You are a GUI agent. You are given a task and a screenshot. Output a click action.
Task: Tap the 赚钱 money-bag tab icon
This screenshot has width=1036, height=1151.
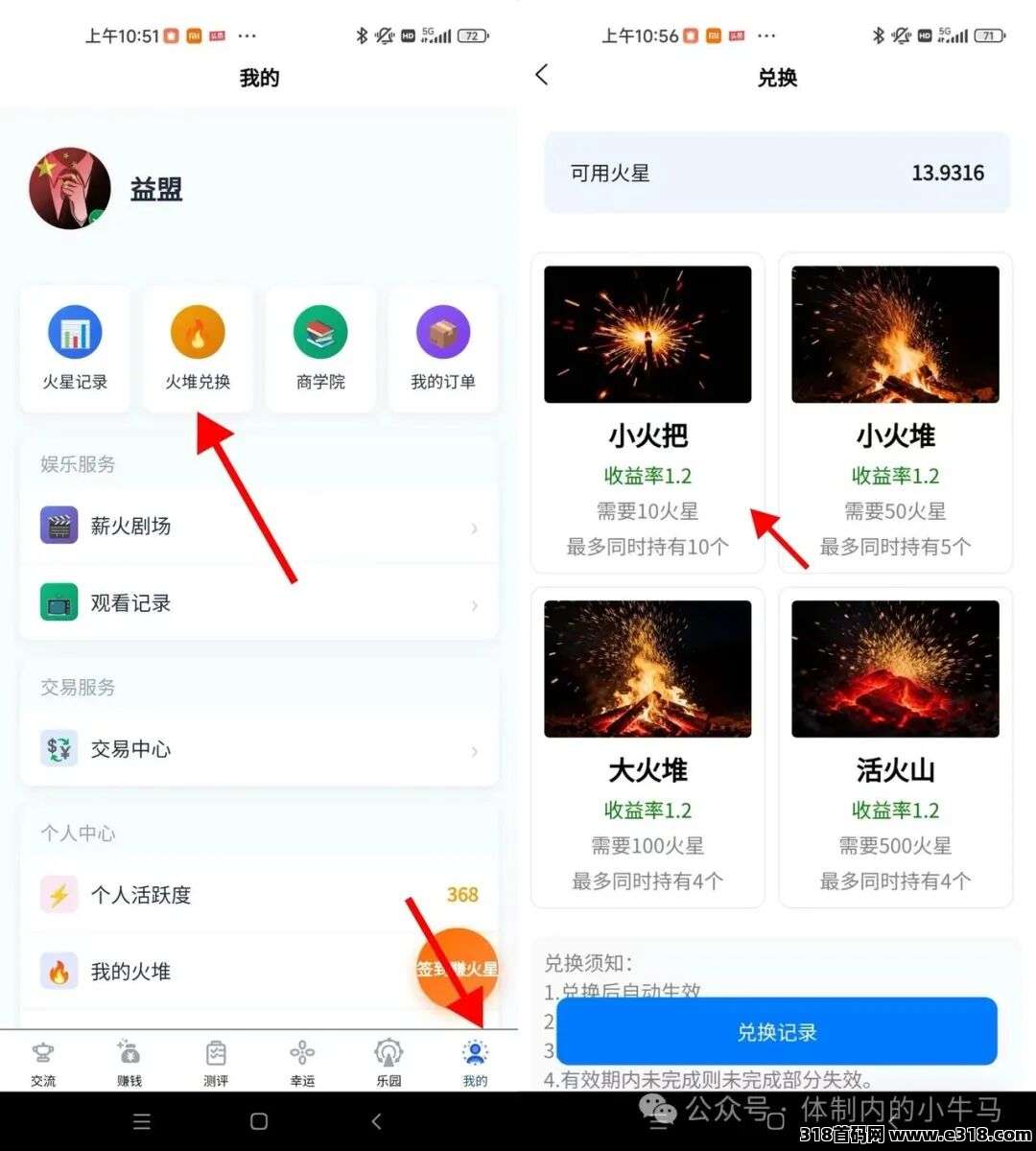pyautogui.click(x=129, y=1053)
